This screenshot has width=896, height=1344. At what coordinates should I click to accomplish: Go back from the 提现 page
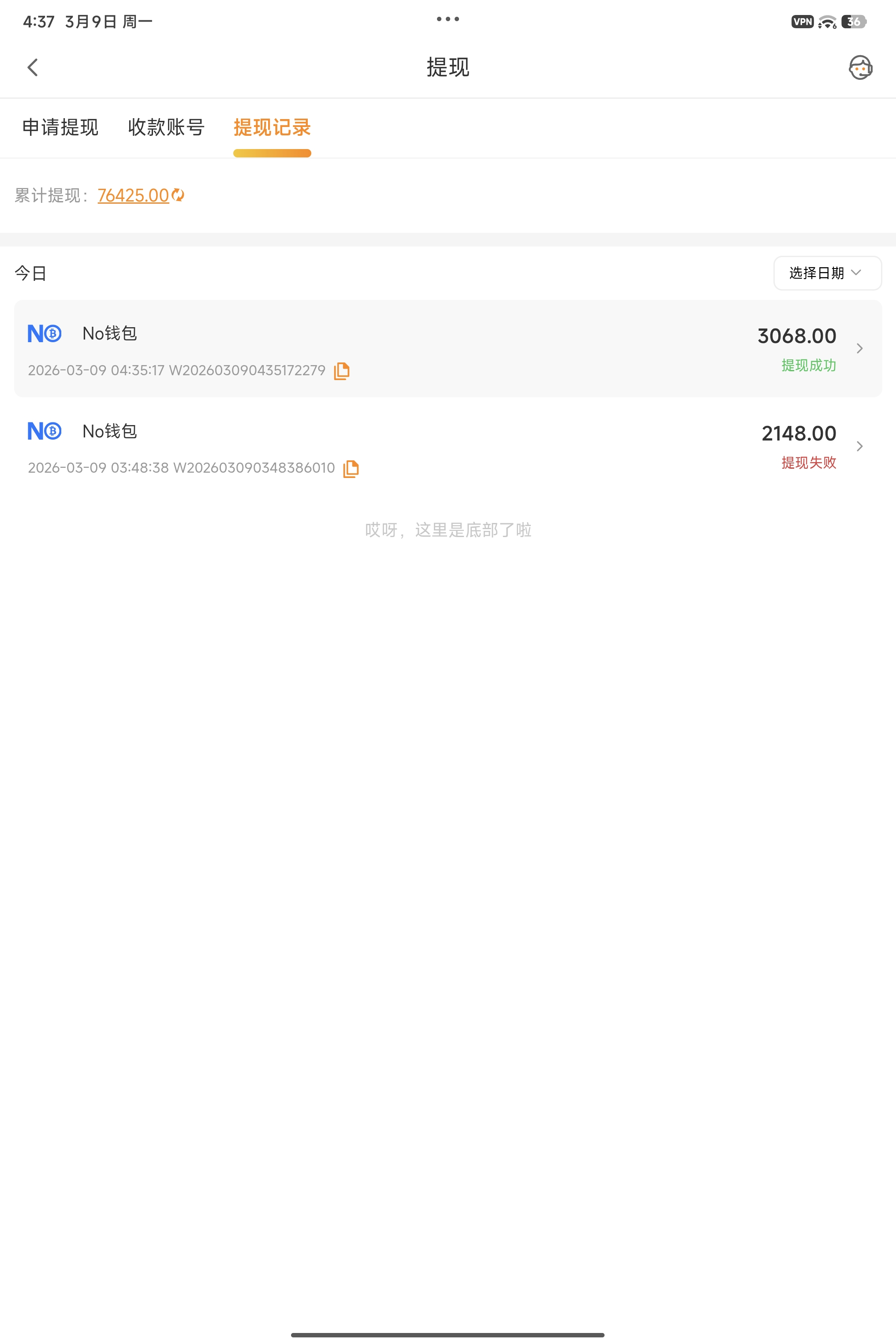pyautogui.click(x=33, y=67)
